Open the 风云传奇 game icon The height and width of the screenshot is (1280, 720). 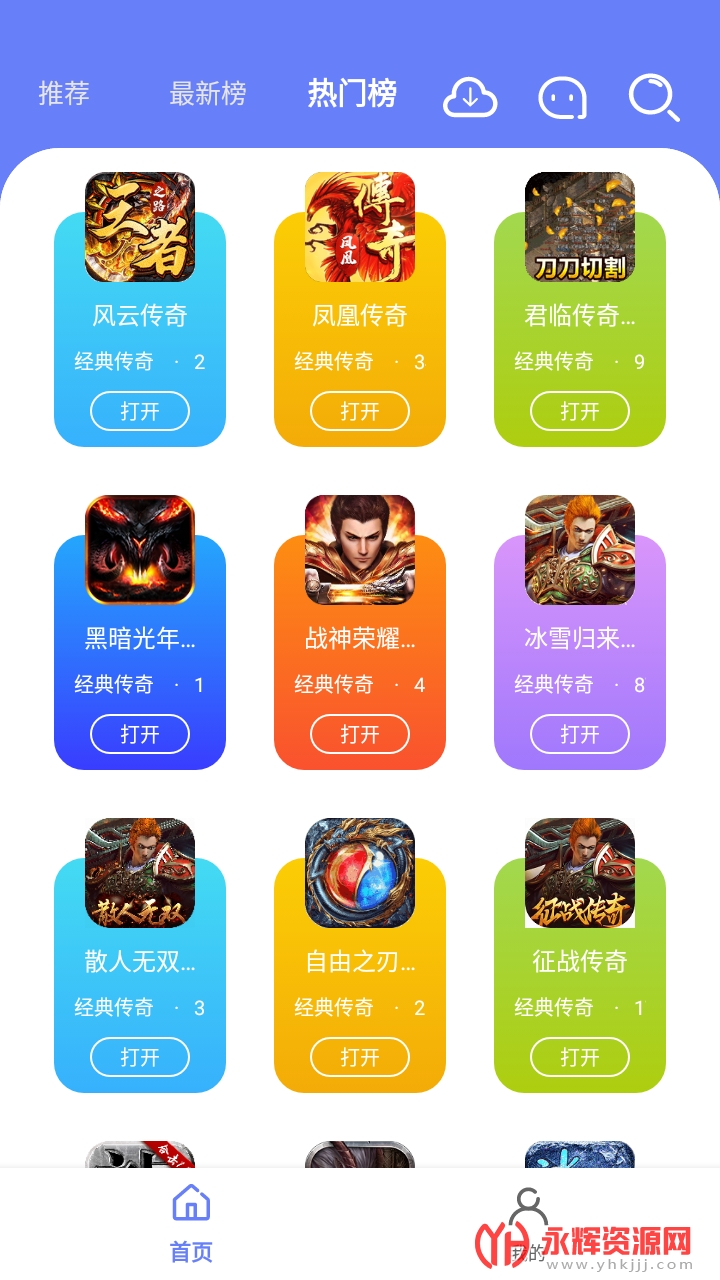coord(140,227)
